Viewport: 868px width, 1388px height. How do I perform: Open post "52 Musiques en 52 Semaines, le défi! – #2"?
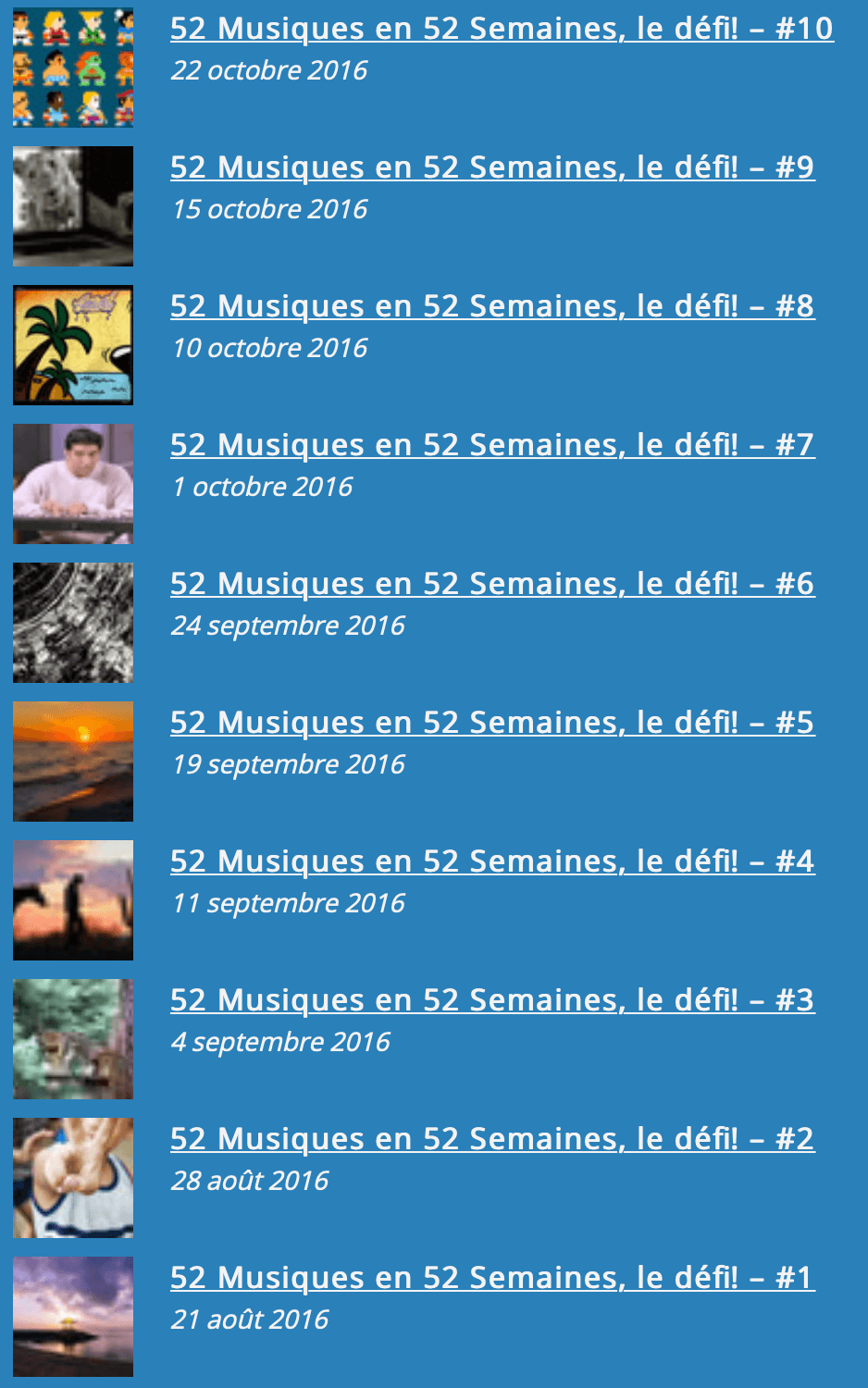click(x=490, y=1139)
